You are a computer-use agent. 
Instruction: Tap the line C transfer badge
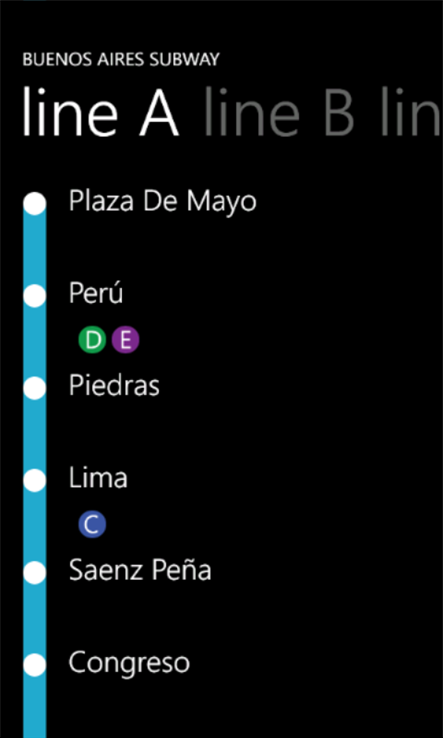[x=92, y=525]
